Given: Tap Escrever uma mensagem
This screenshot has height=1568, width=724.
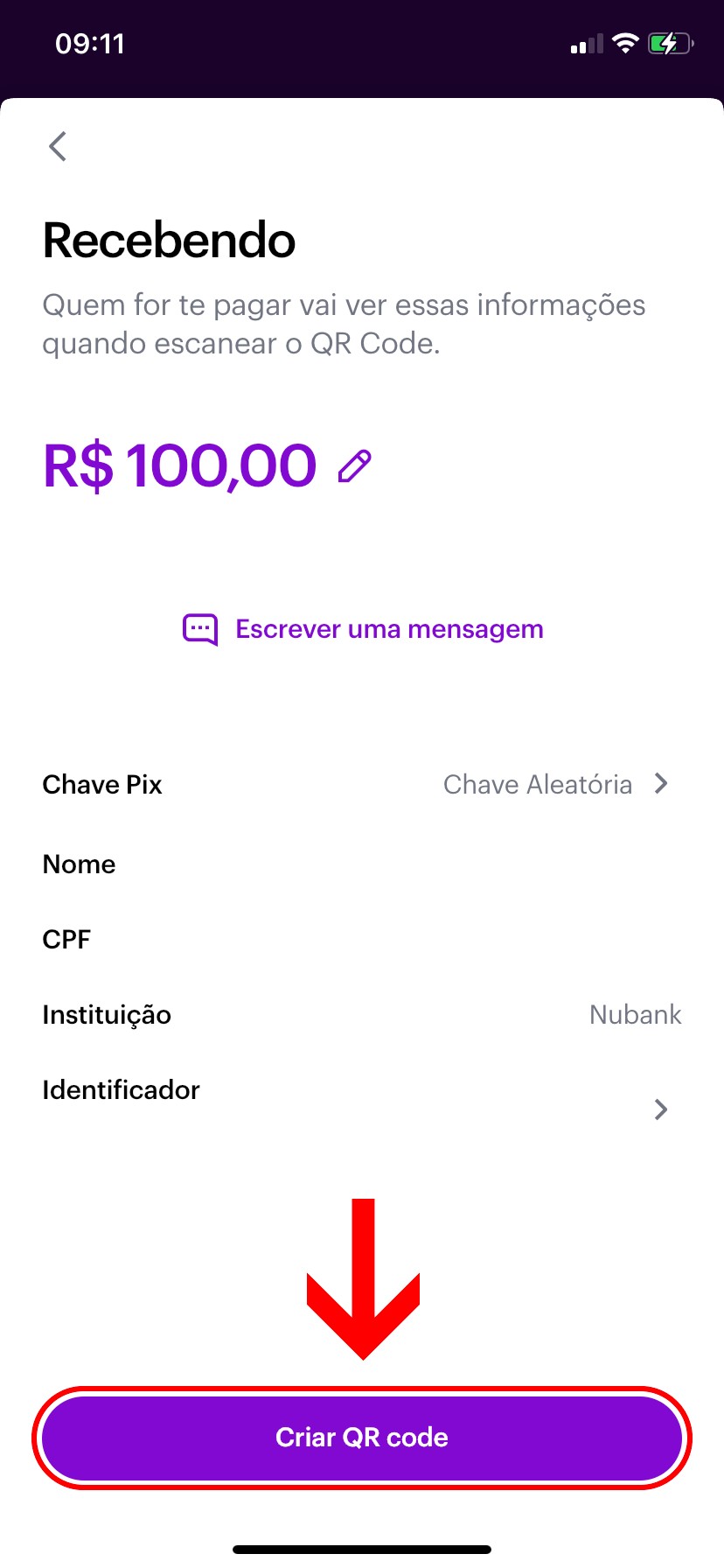Looking at the screenshot, I should pyautogui.click(x=363, y=629).
